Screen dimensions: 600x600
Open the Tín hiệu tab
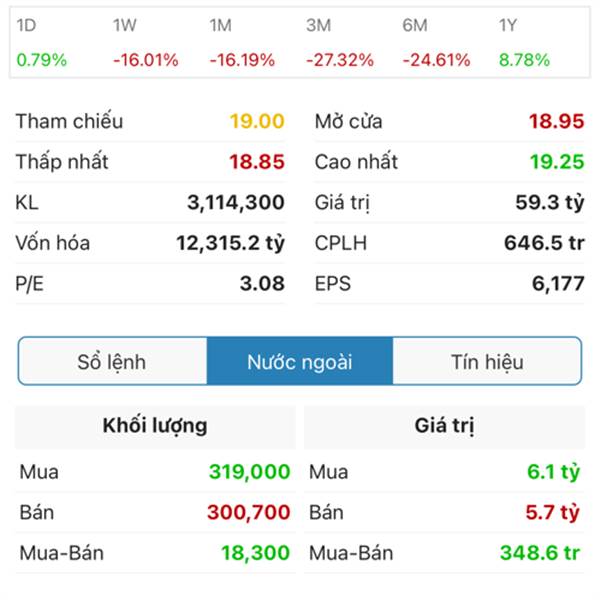point(487,362)
